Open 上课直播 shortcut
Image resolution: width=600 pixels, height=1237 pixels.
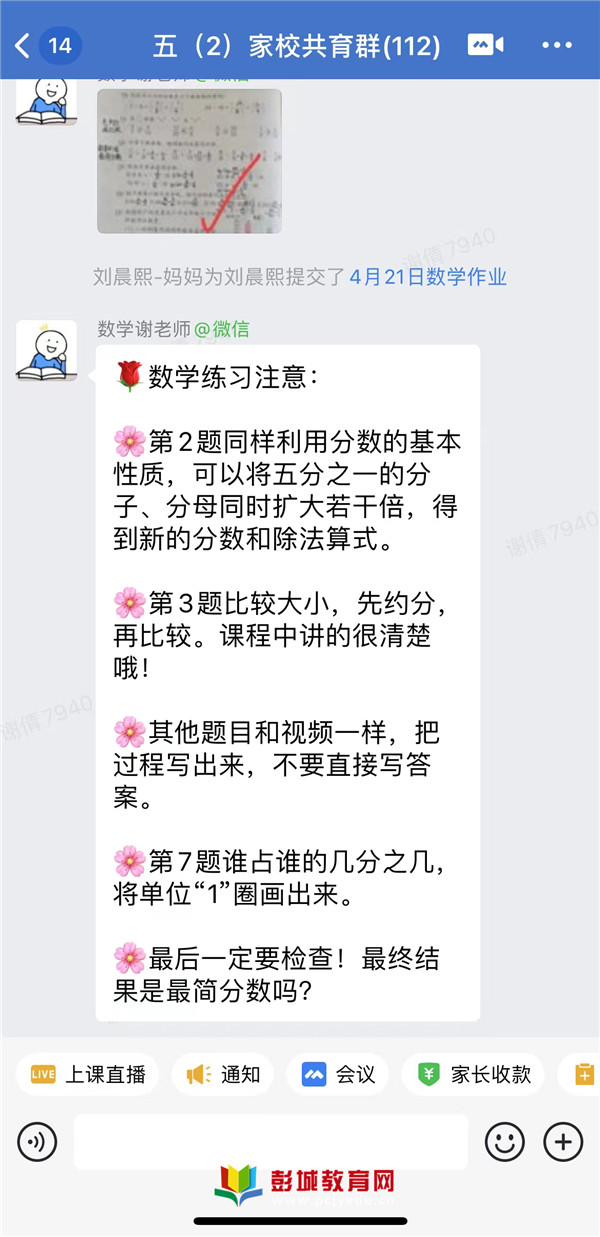[88, 1075]
